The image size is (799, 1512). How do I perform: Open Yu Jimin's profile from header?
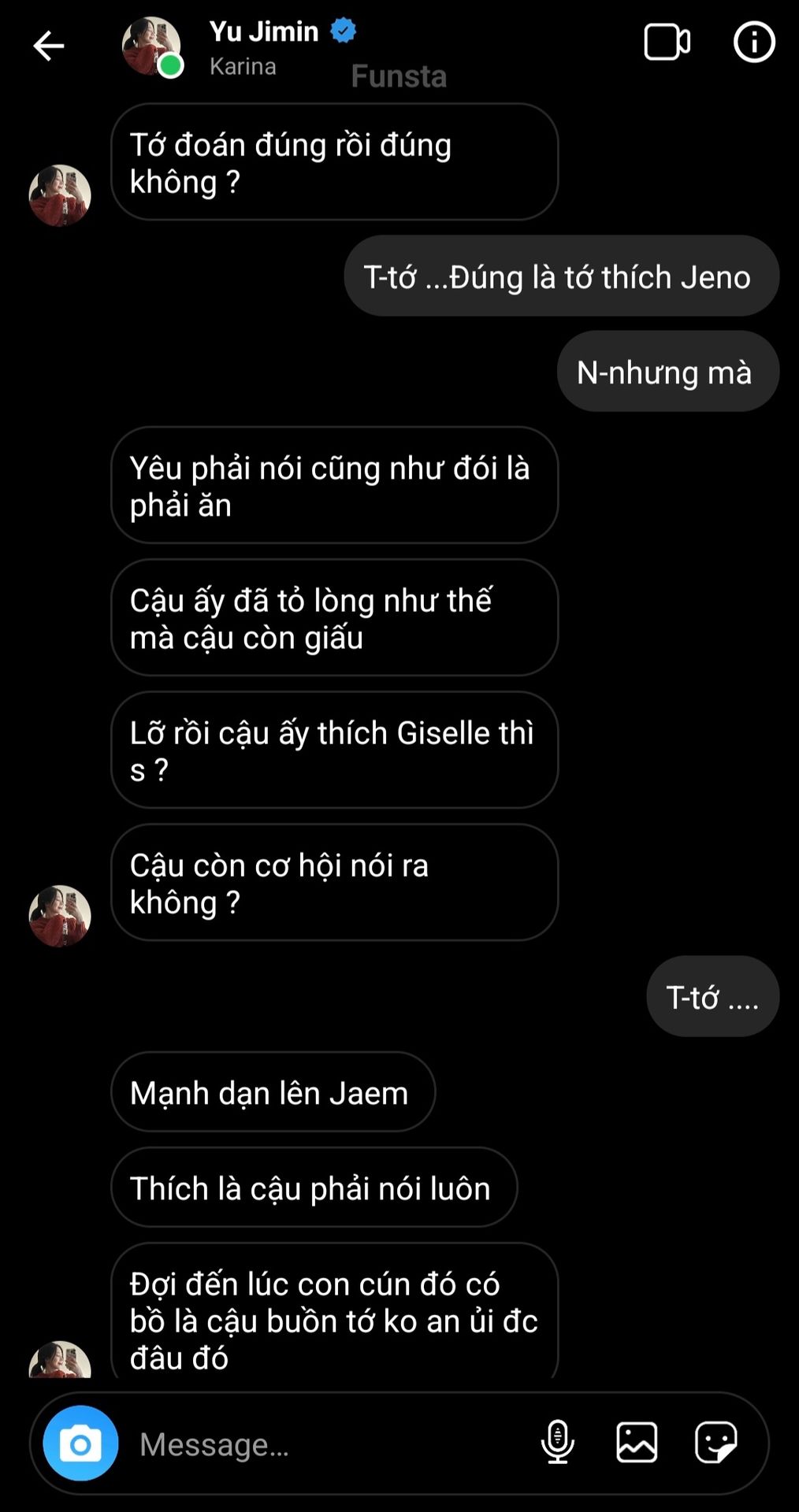click(263, 32)
